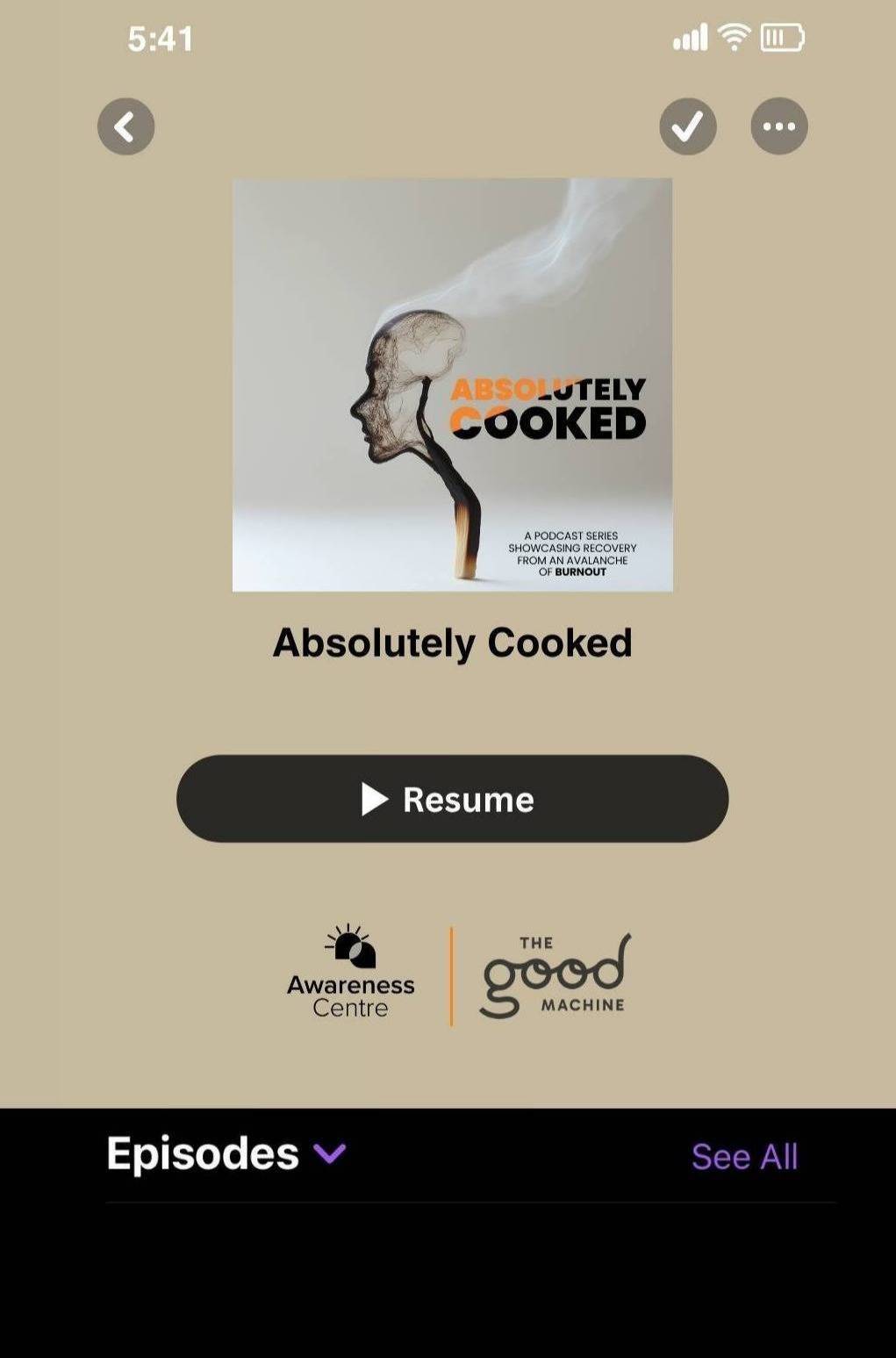
Task: Open the more options menu
Action: 778,126
